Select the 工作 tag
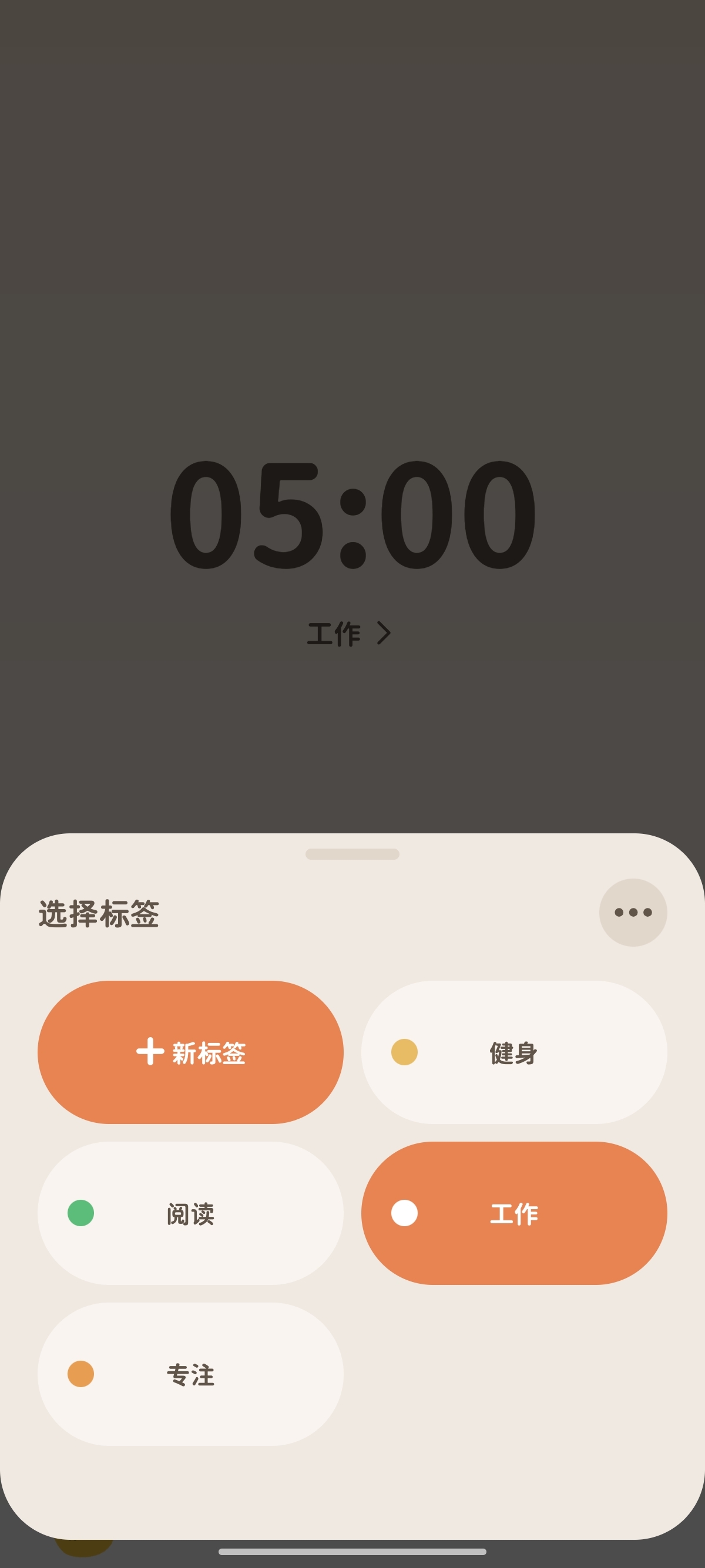Viewport: 705px width, 1568px height. tap(514, 1213)
